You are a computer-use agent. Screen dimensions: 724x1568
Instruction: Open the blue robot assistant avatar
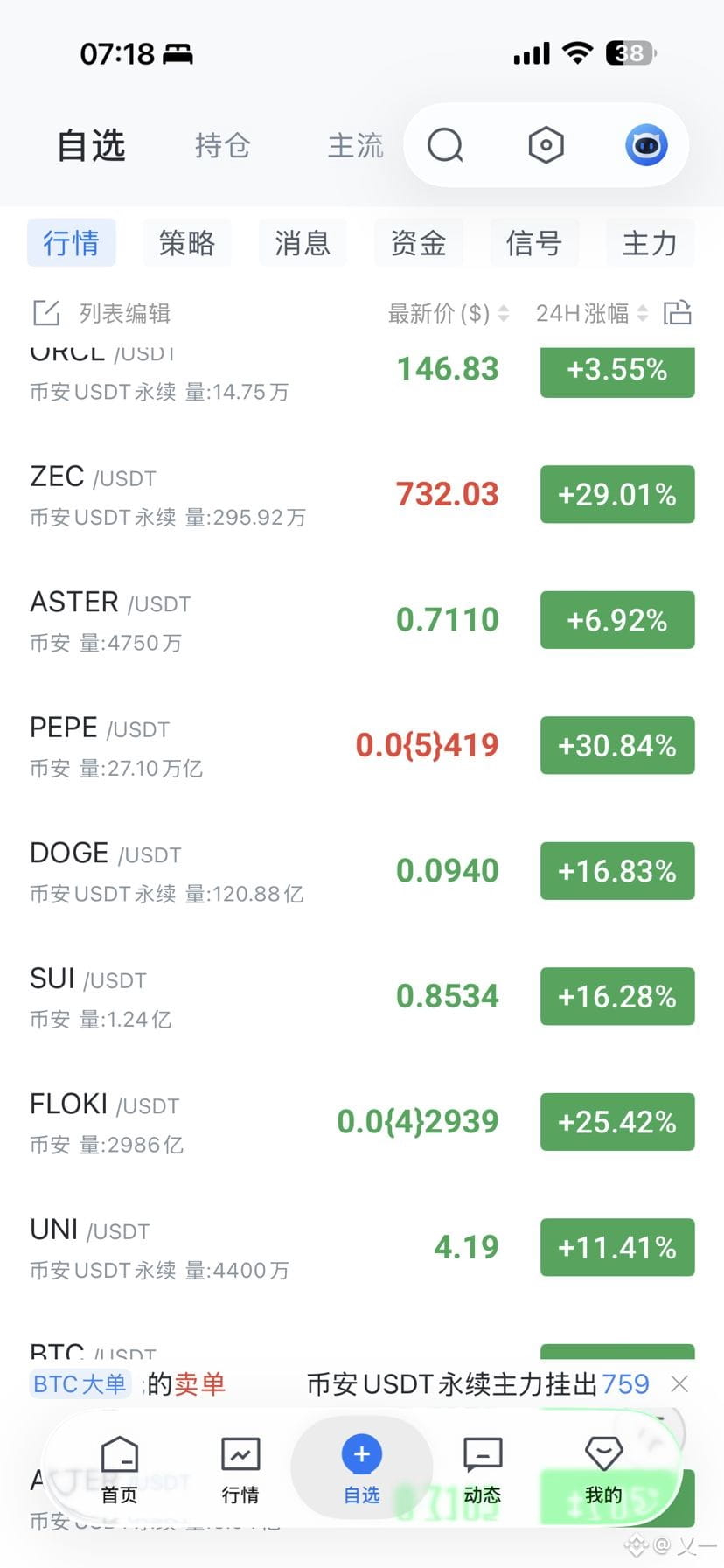(x=646, y=145)
